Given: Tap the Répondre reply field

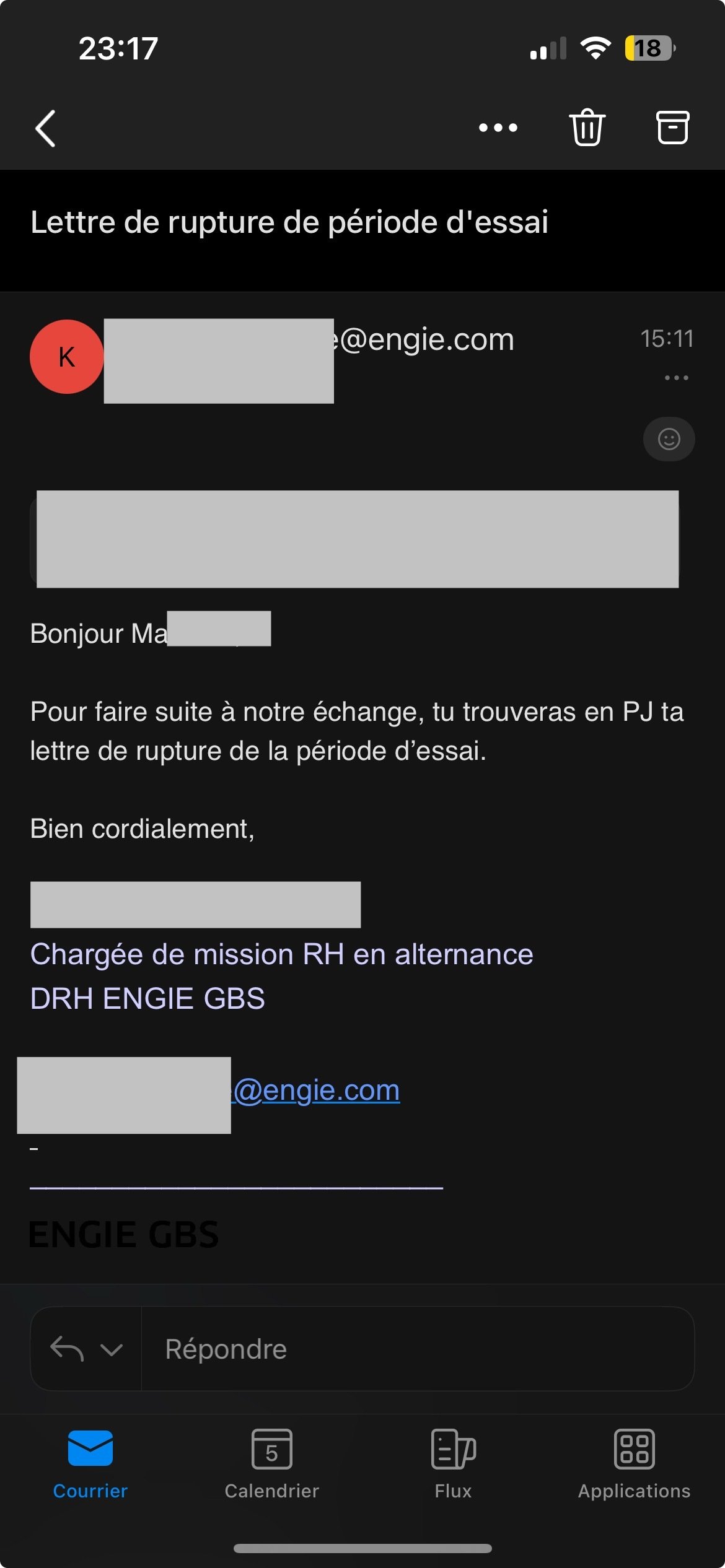Looking at the screenshot, I should coord(418,1349).
